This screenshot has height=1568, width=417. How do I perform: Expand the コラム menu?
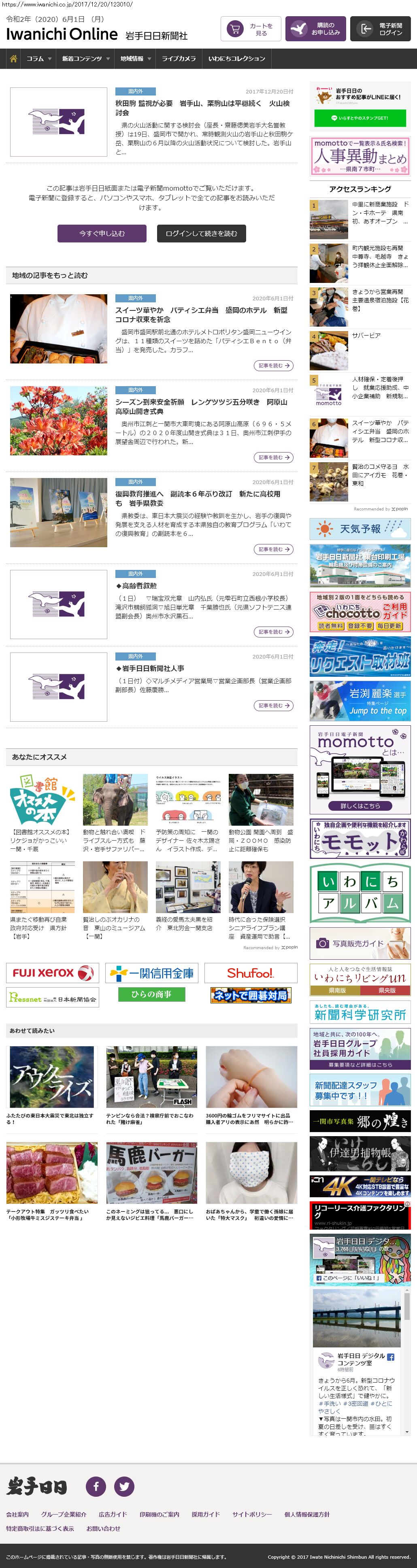(38, 59)
